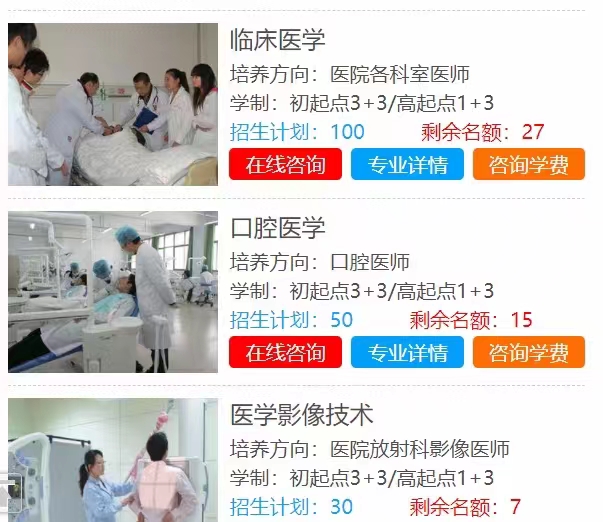The height and width of the screenshot is (522, 603).
Task: Tap 在线咨询 under 口腔医学
Action: pyautogui.click(x=285, y=352)
